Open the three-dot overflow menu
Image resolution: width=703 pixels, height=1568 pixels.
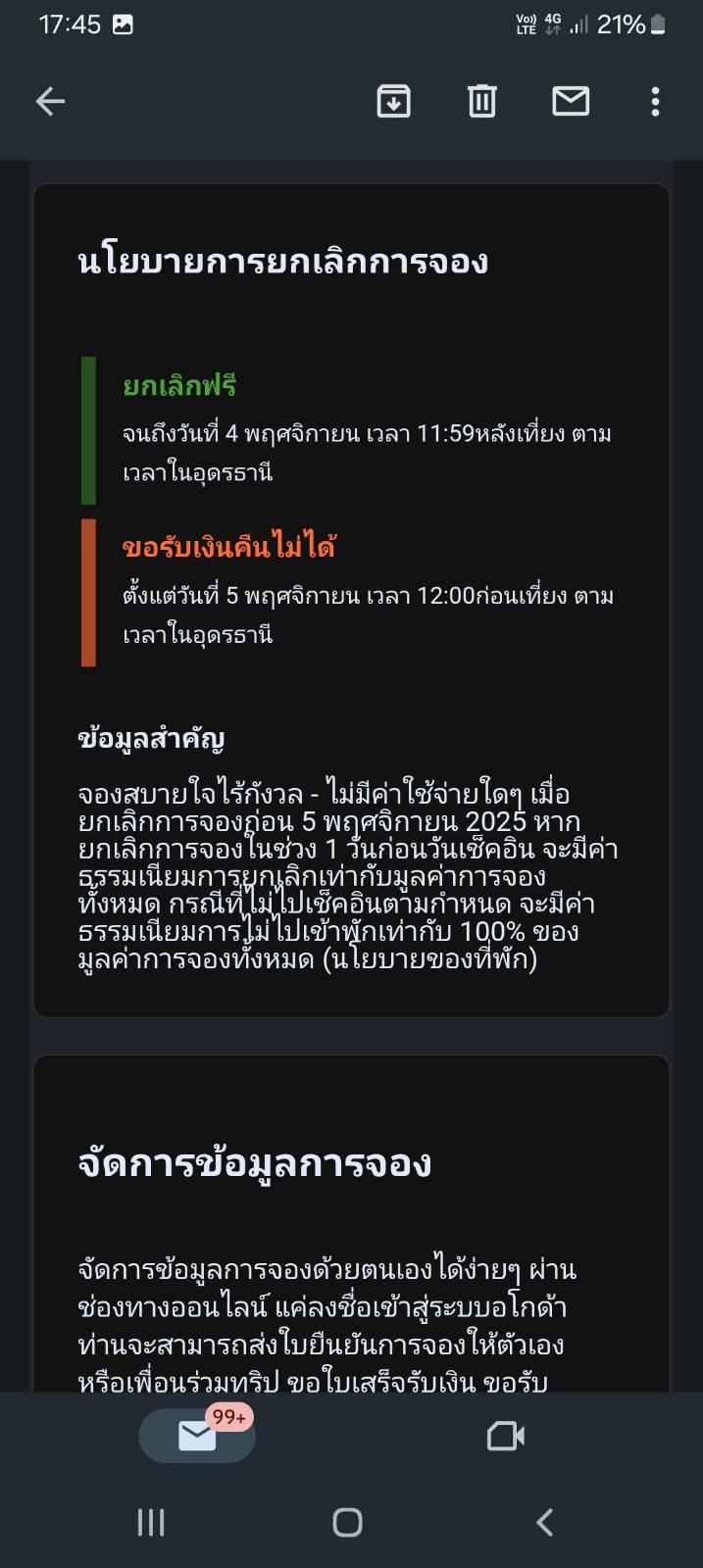(x=655, y=101)
